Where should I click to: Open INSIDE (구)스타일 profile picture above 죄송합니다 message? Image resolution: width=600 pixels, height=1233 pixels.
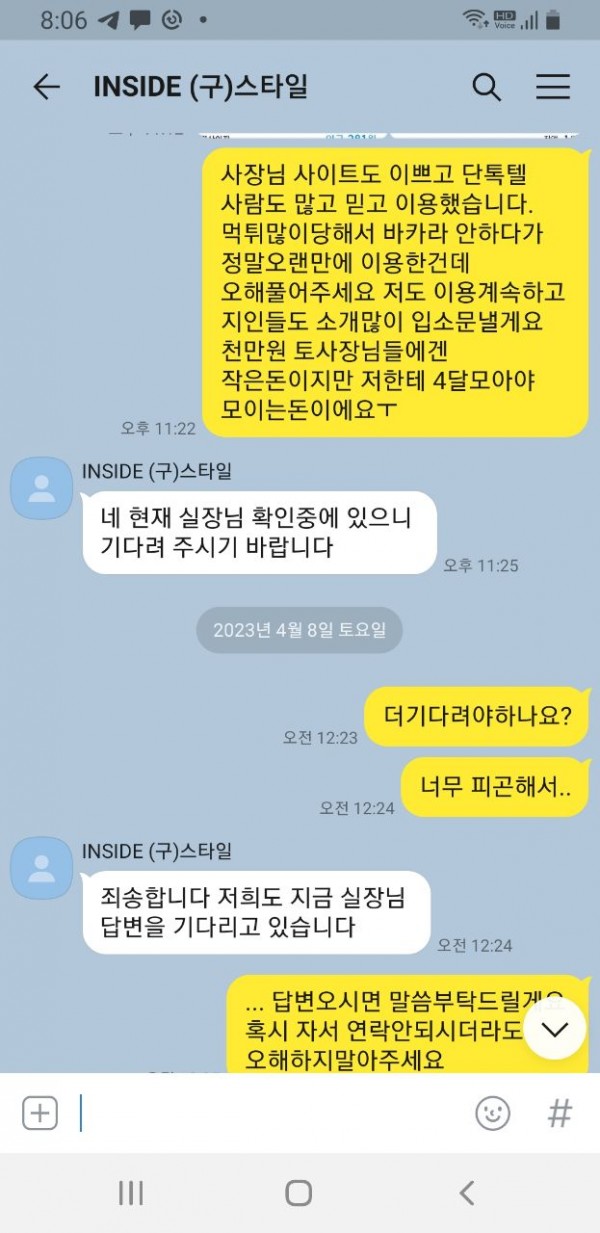[41, 868]
